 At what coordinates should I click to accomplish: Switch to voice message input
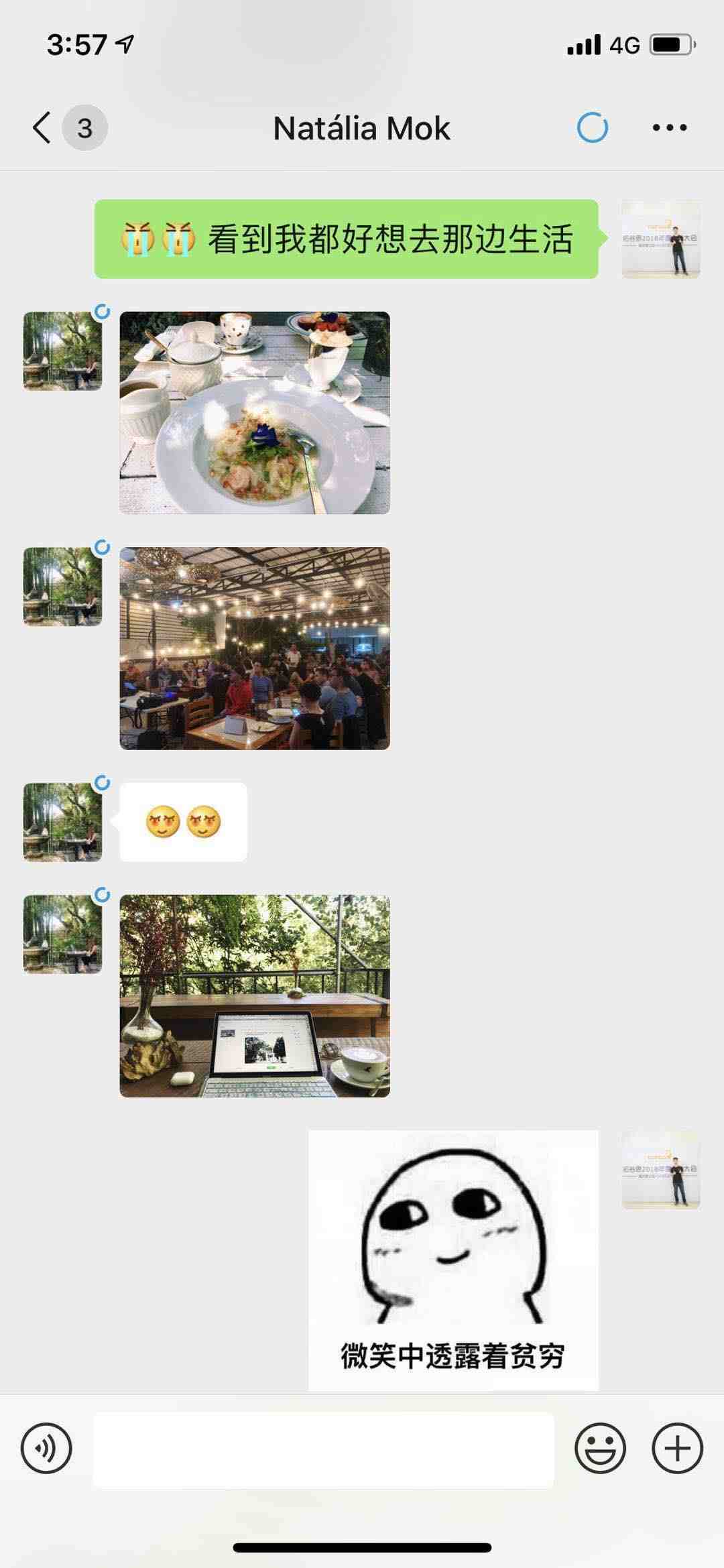click(46, 1448)
